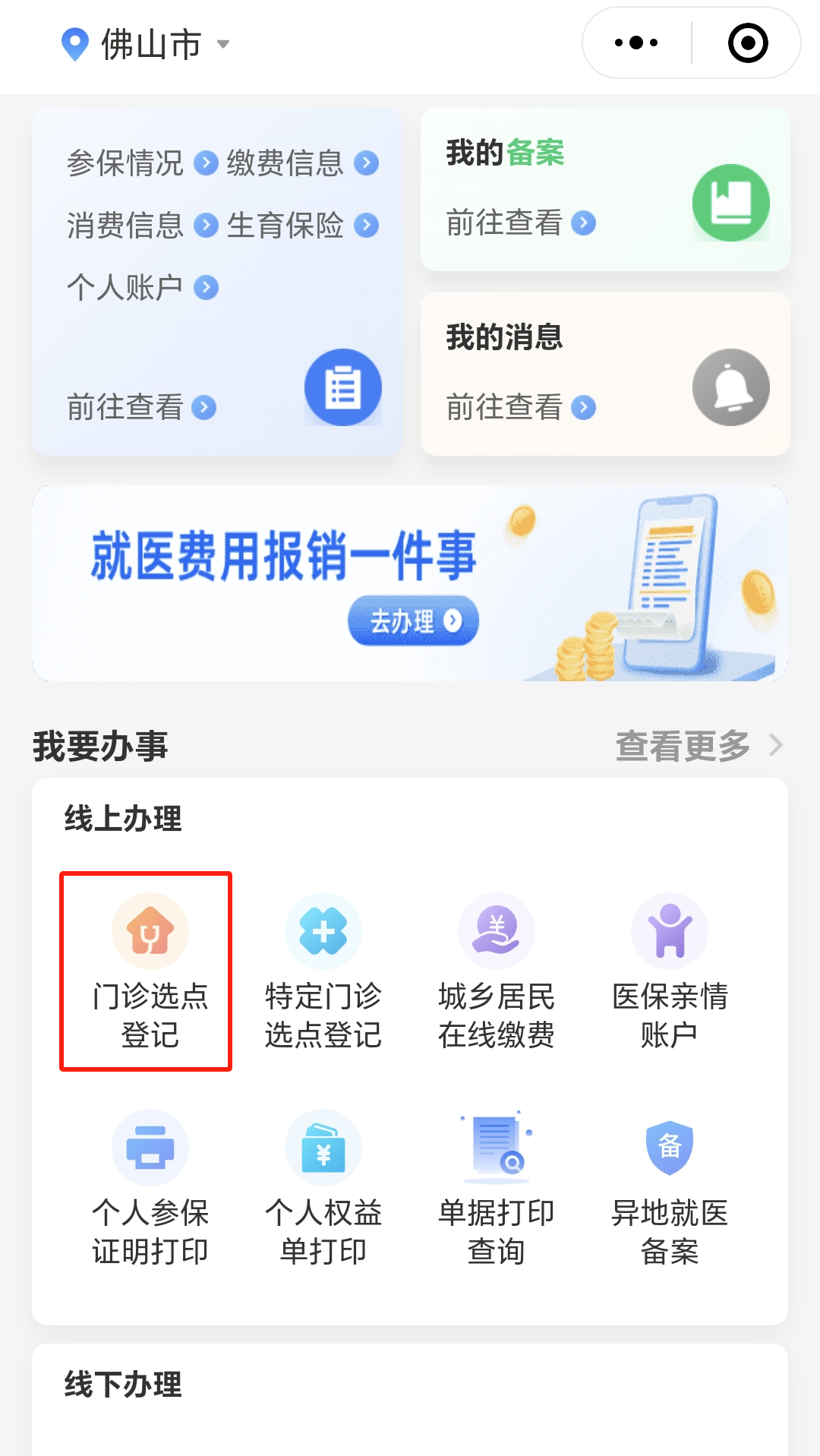
Task: Tap the 异地就医备案 shield icon
Action: coord(668,1147)
